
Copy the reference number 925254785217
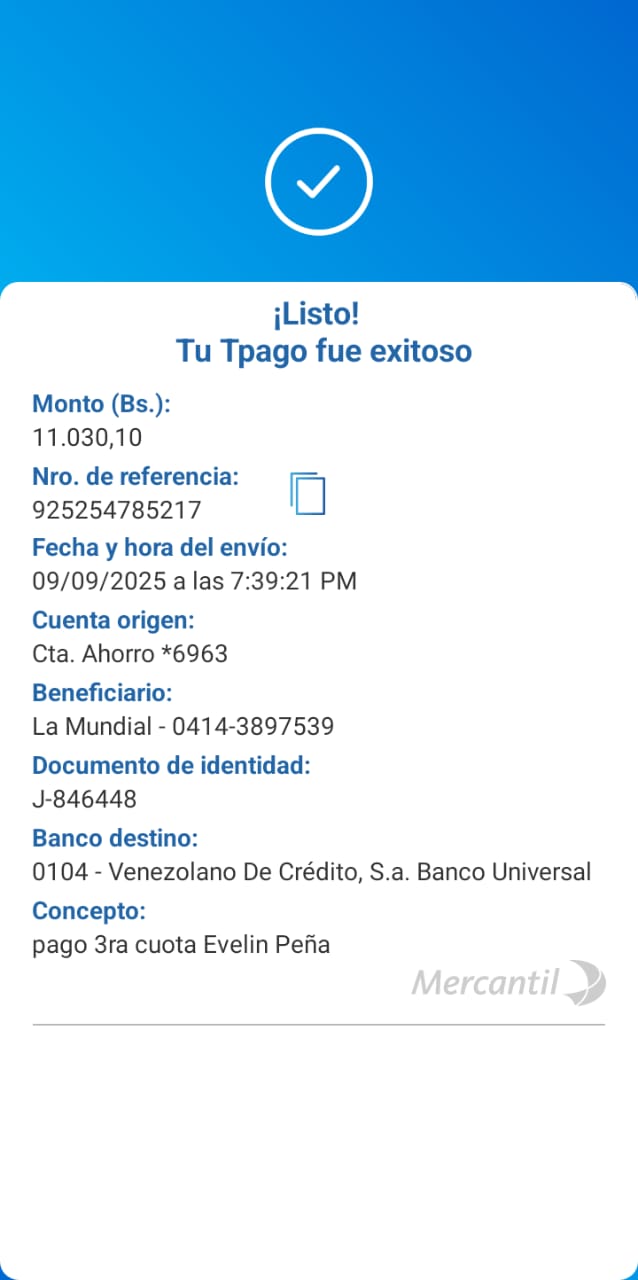point(308,494)
